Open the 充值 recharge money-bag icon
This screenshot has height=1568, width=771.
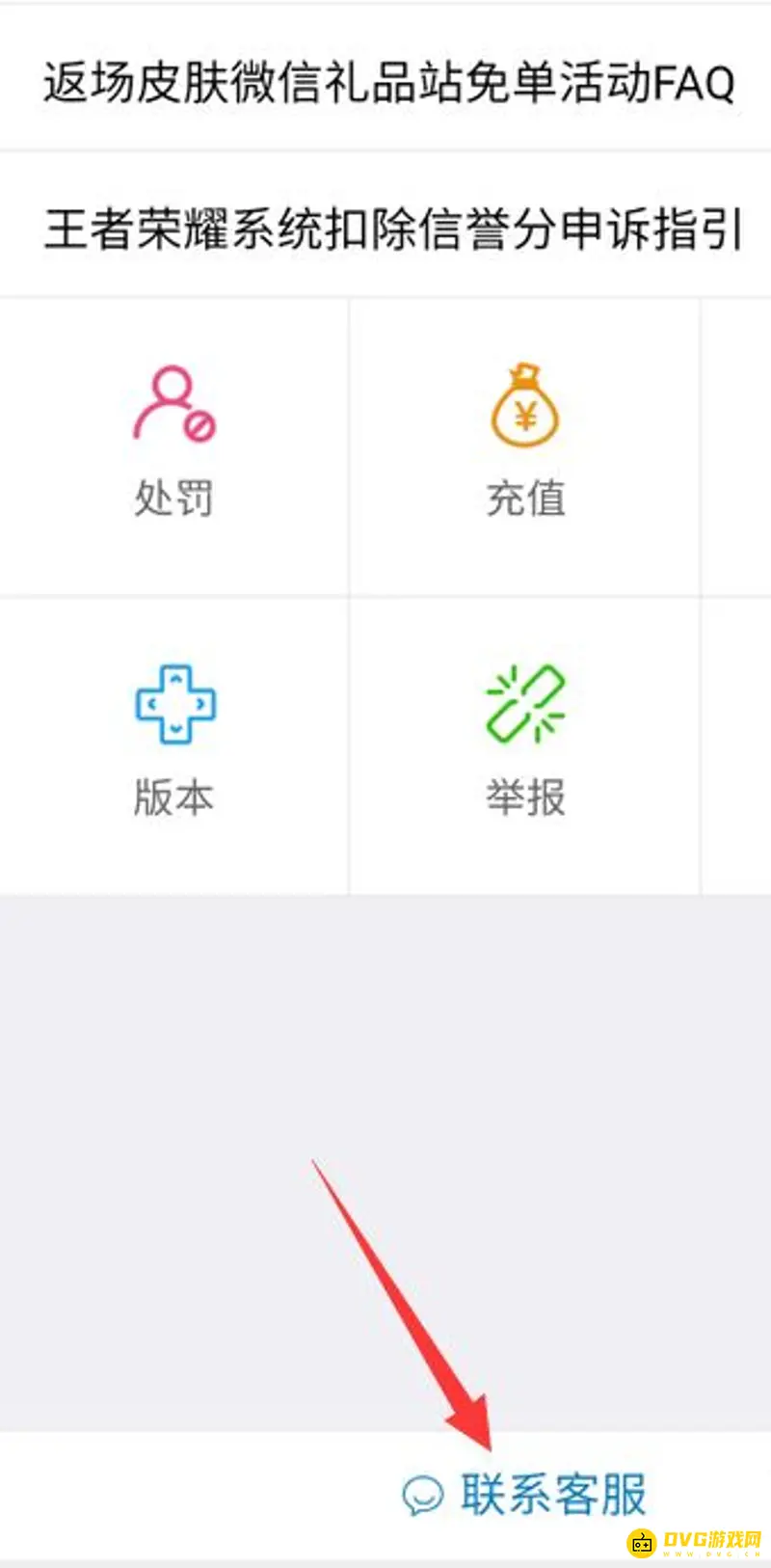point(525,405)
